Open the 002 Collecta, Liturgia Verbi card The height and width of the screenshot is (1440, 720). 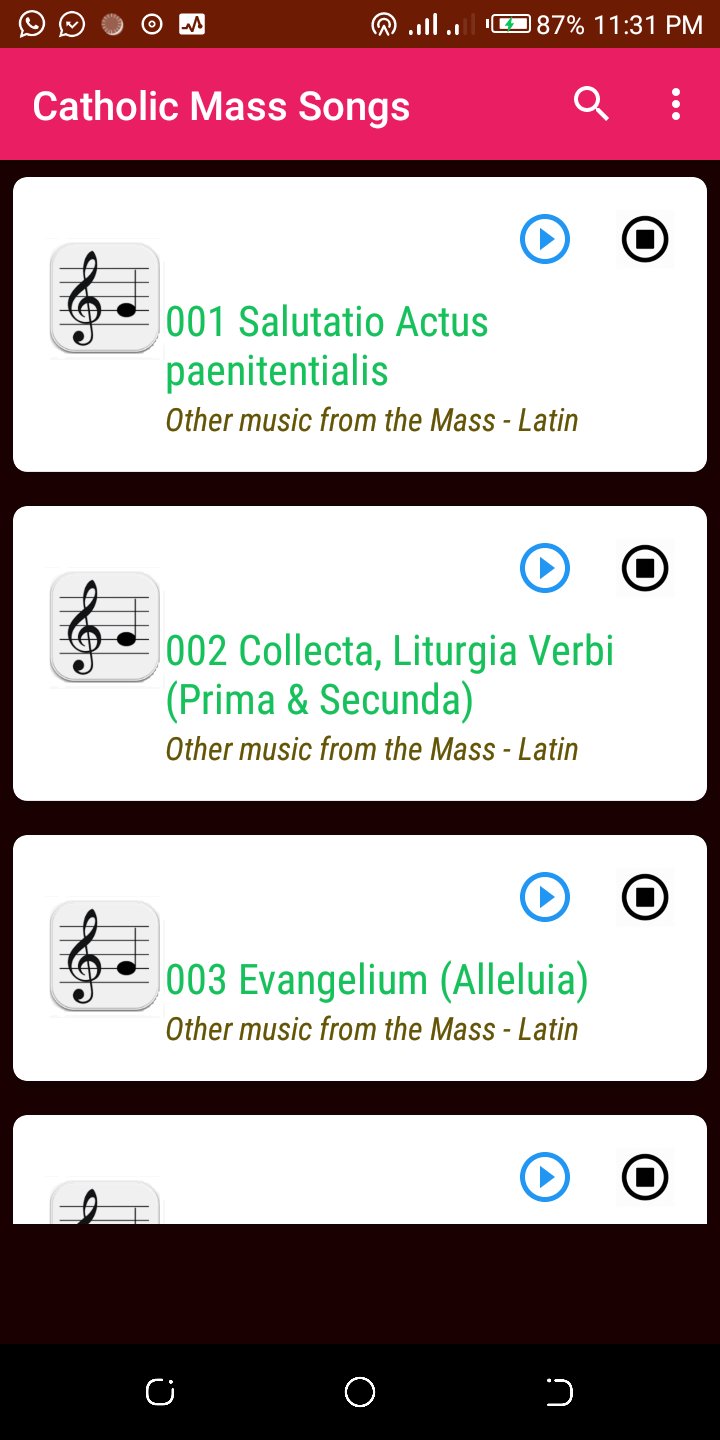[x=360, y=653]
